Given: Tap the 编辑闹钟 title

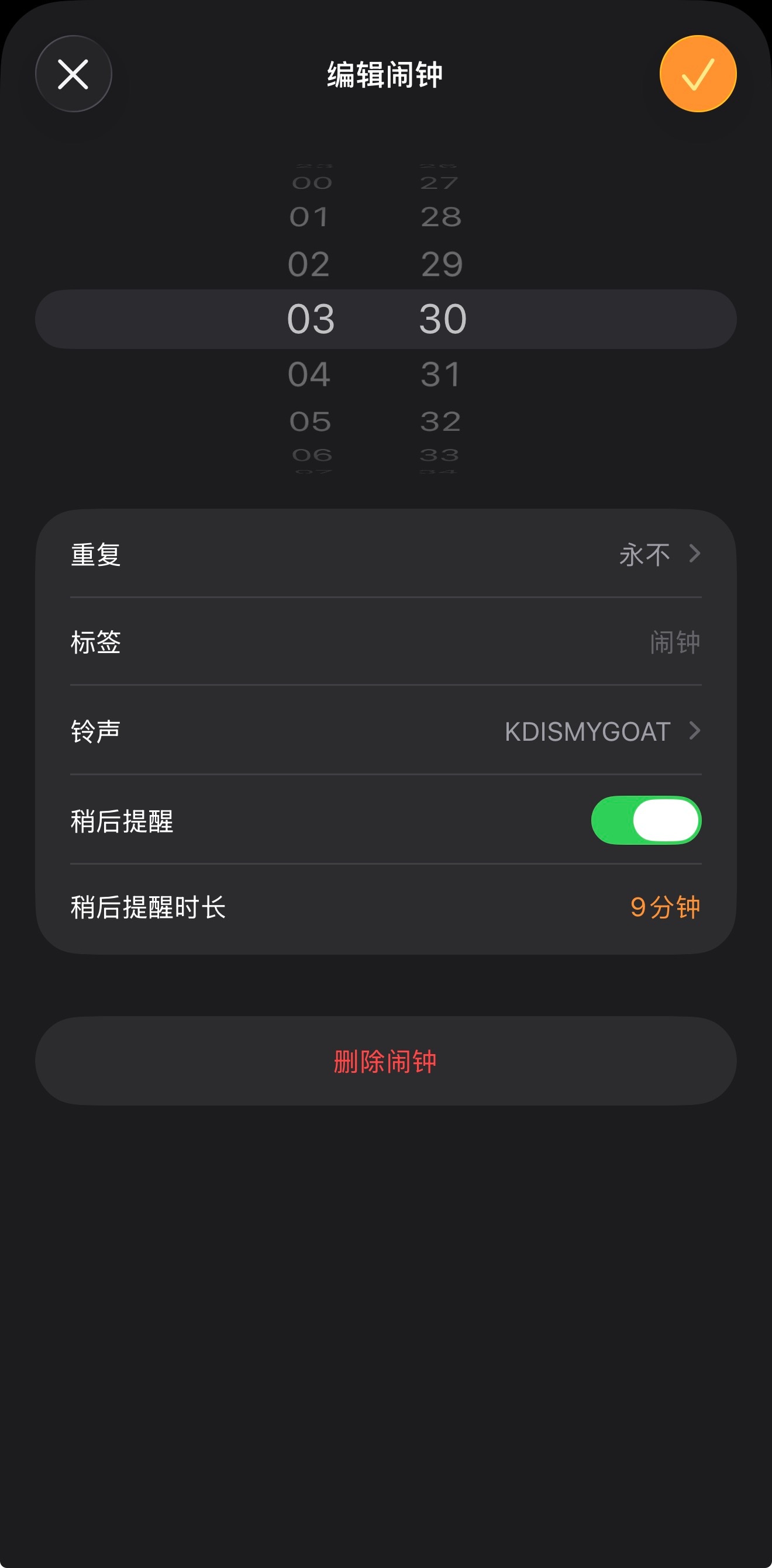Looking at the screenshot, I should click(x=385, y=73).
